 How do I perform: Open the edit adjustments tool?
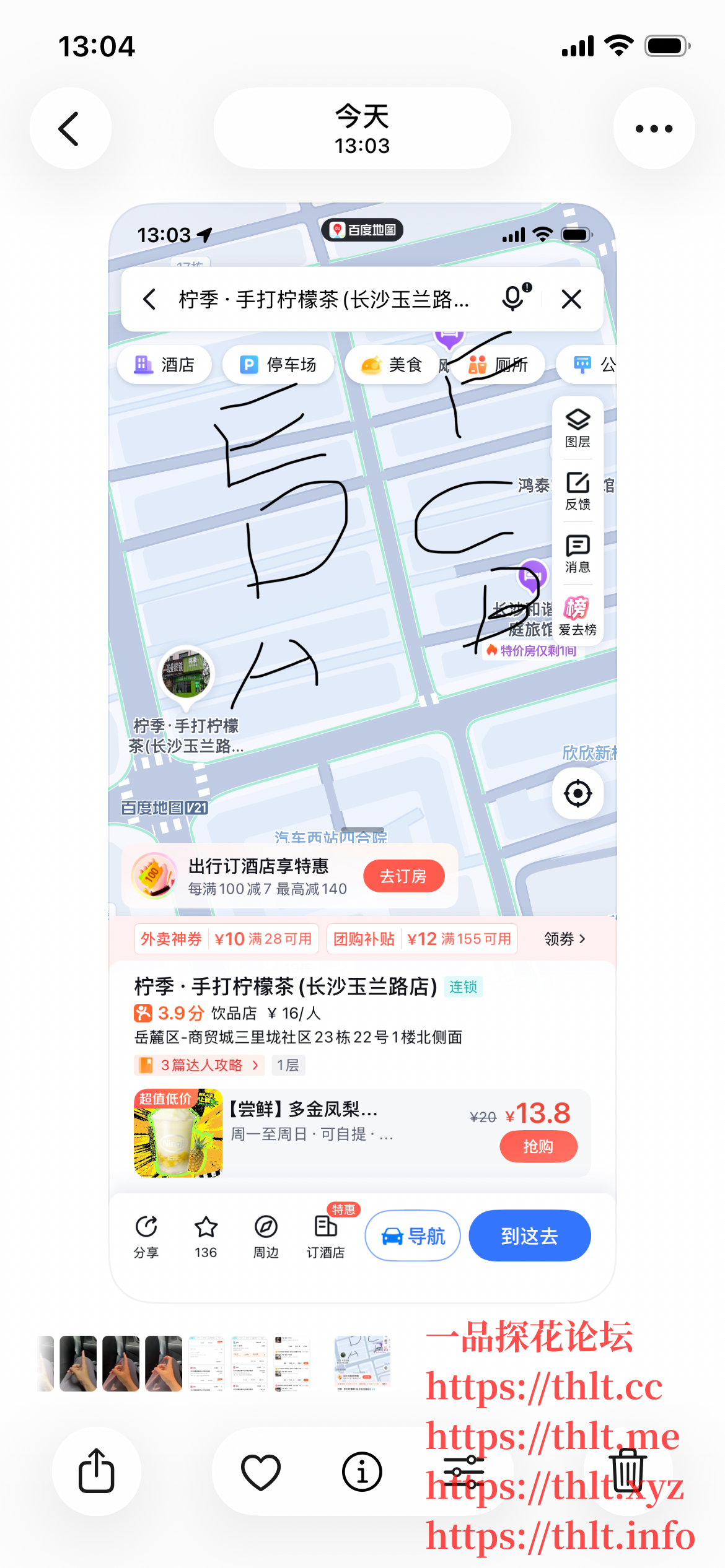464,1471
